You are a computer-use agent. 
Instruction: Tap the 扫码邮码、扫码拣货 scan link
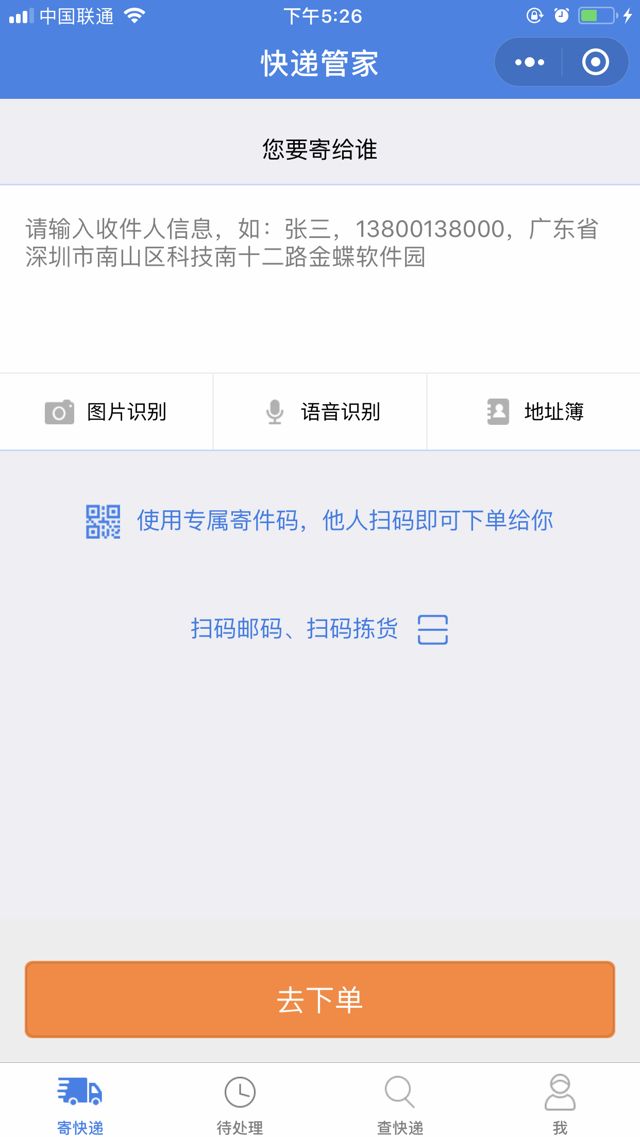pyautogui.click(x=320, y=629)
